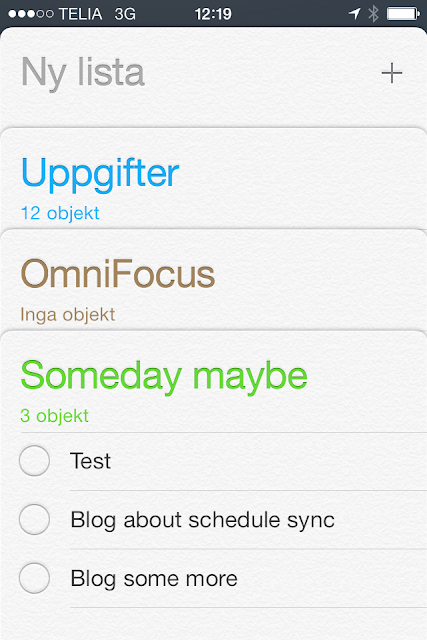
Task: Select the Blog about schedule sync text
Action: pos(202,520)
